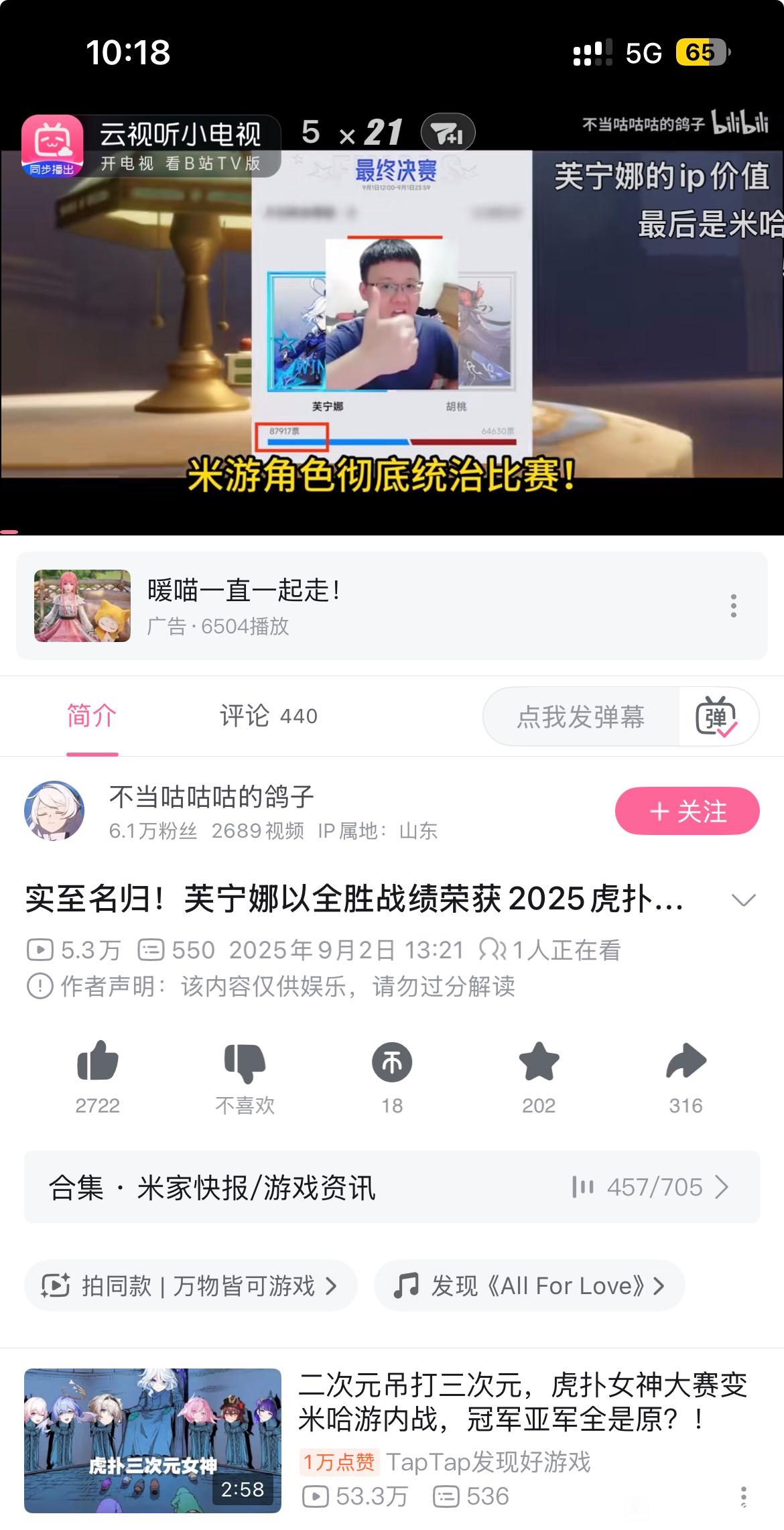Open uploader 不当咕咕的鸽子's avatar
Viewport: 784px width, 1530px height.
click(x=54, y=811)
